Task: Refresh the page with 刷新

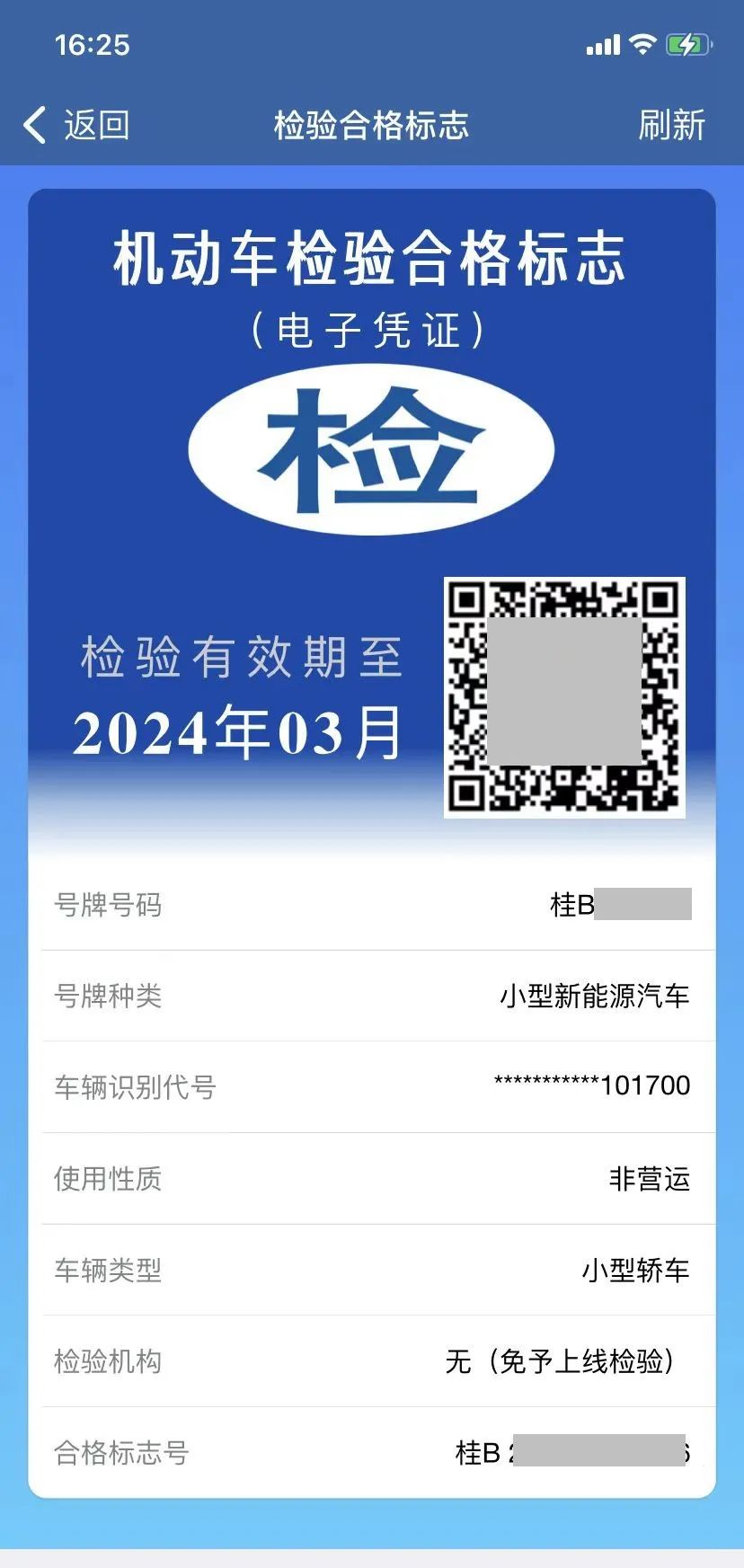Action: [x=671, y=125]
